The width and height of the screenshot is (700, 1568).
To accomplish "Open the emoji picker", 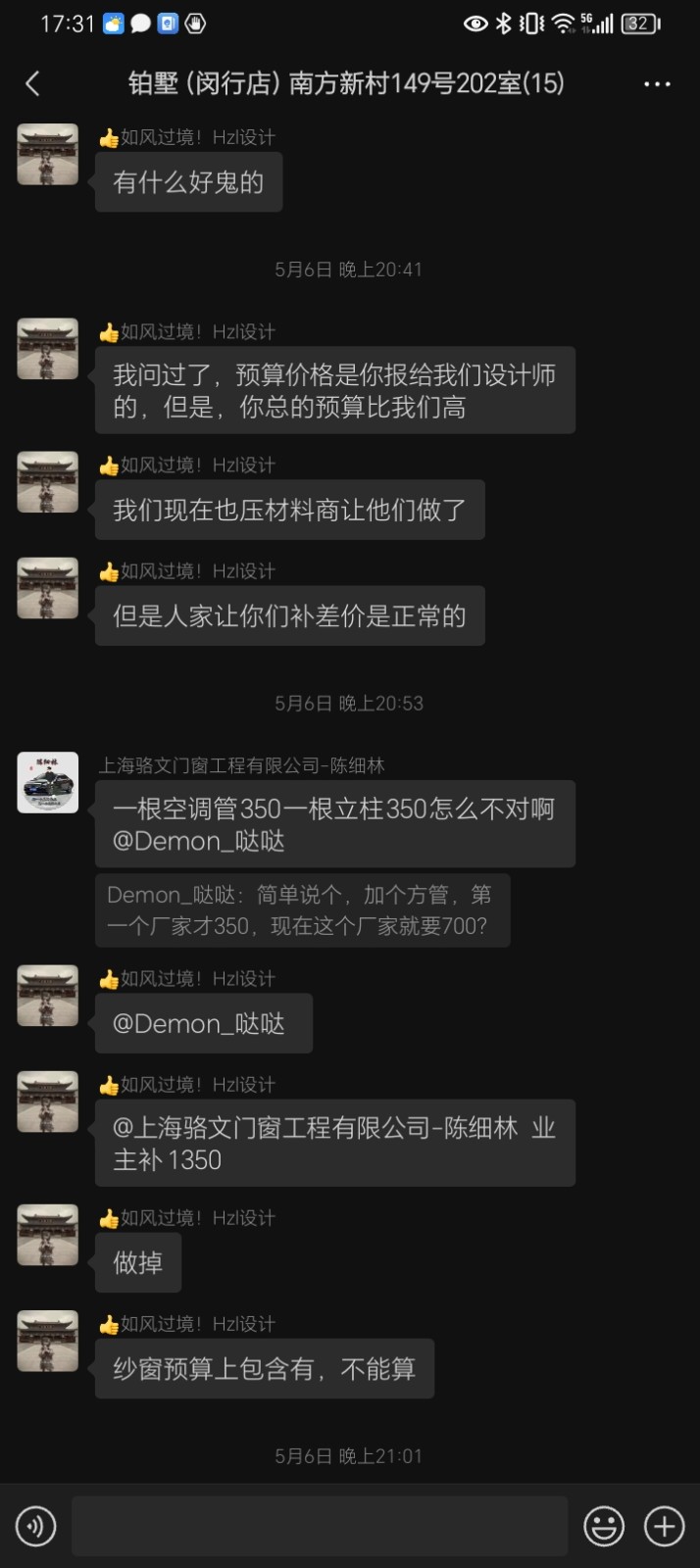I will 604,1526.
